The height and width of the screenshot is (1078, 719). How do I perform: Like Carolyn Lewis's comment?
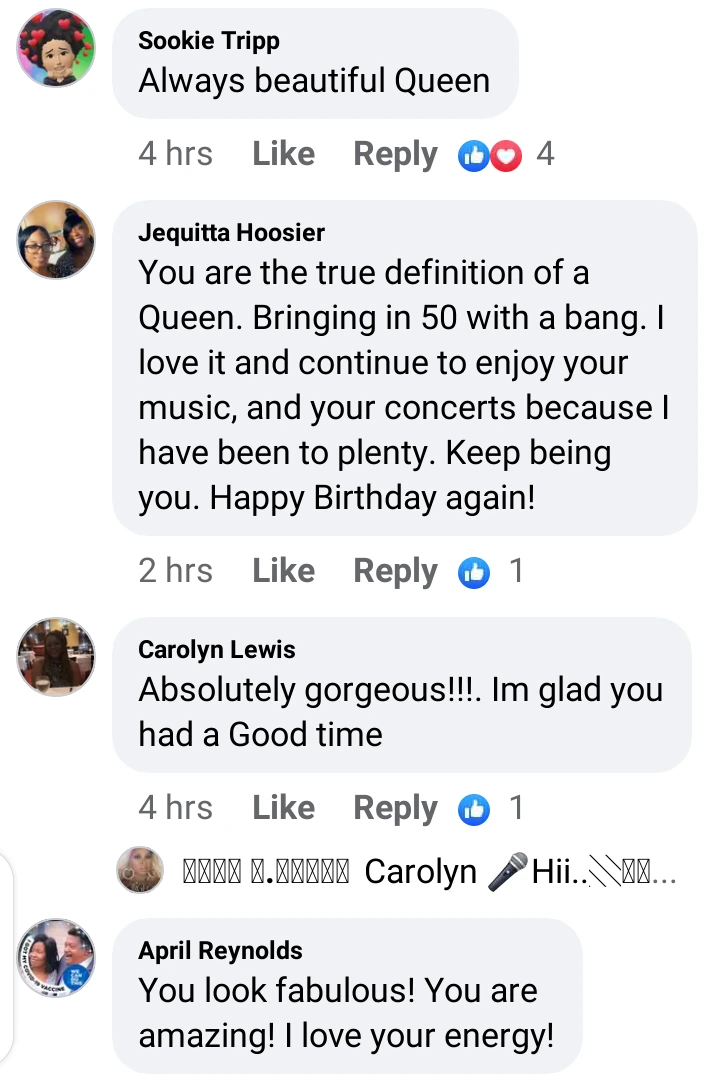(x=283, y=808)
